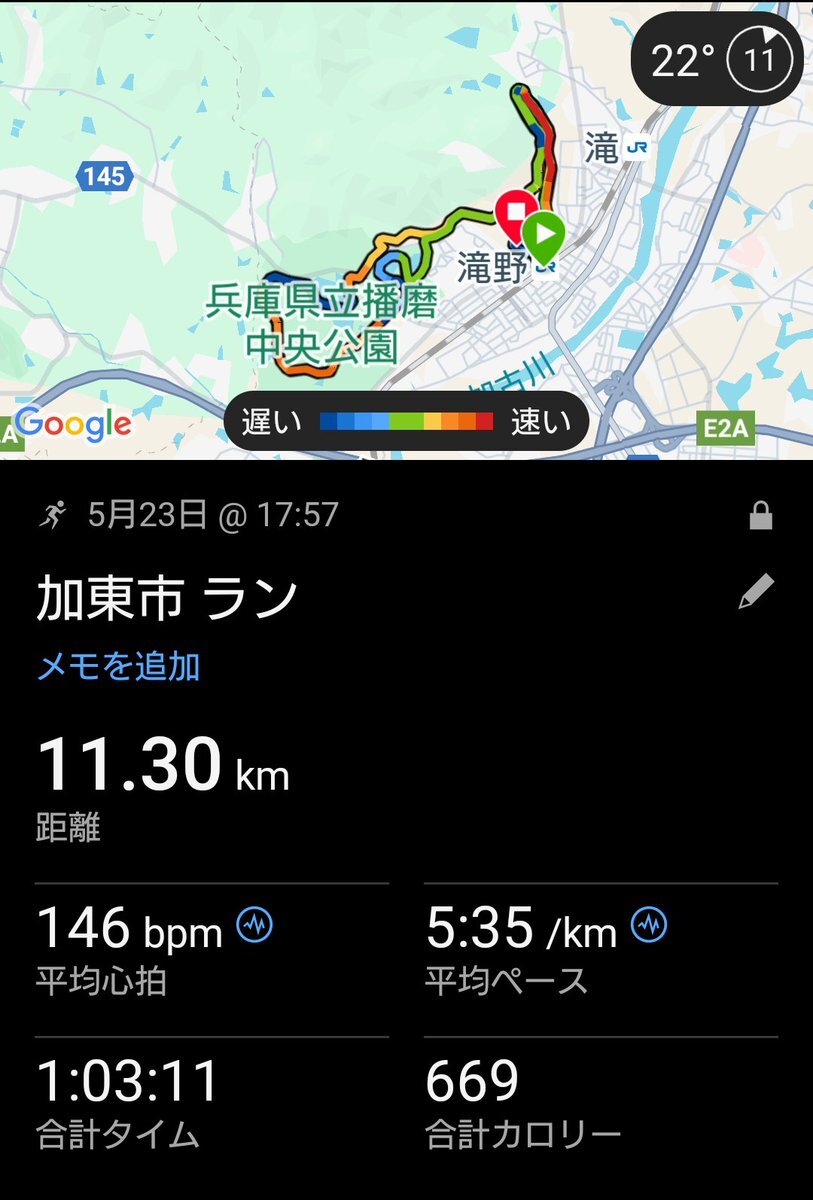
Task: Open the privacy lock setting
Action: [x=761, y=516]
